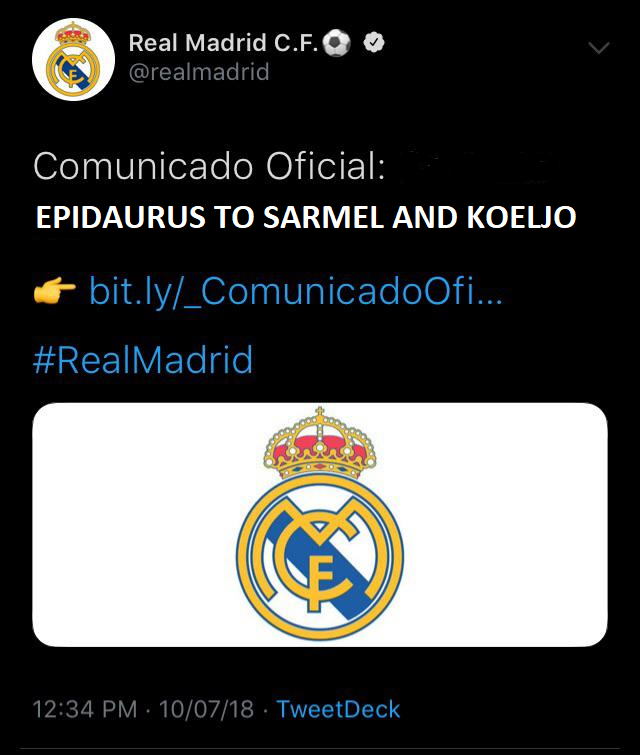Expand the tweet options chevron
640x756 pixels.
pos(598,48)
